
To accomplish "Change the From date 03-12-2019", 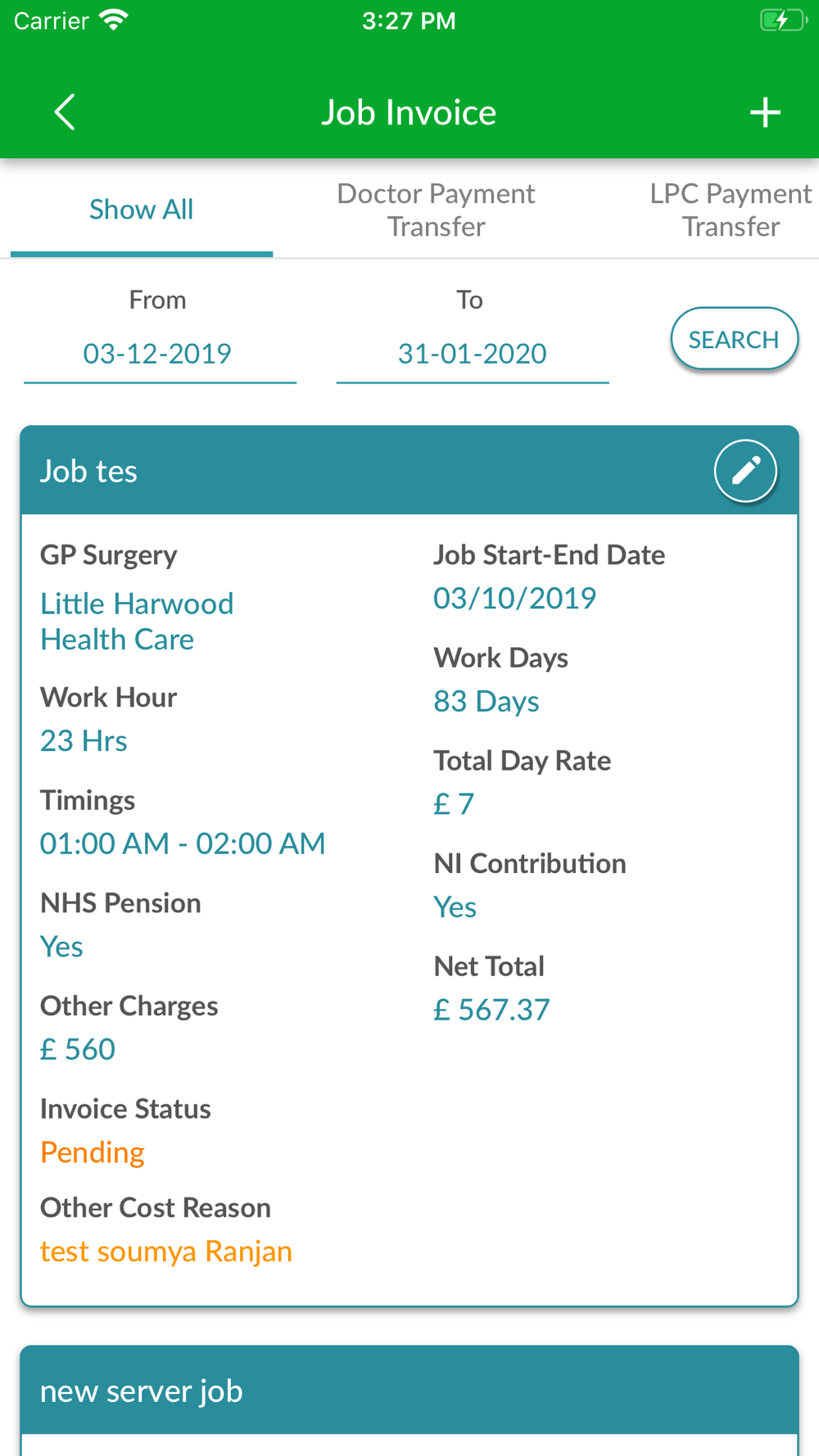I will [160, 354].
